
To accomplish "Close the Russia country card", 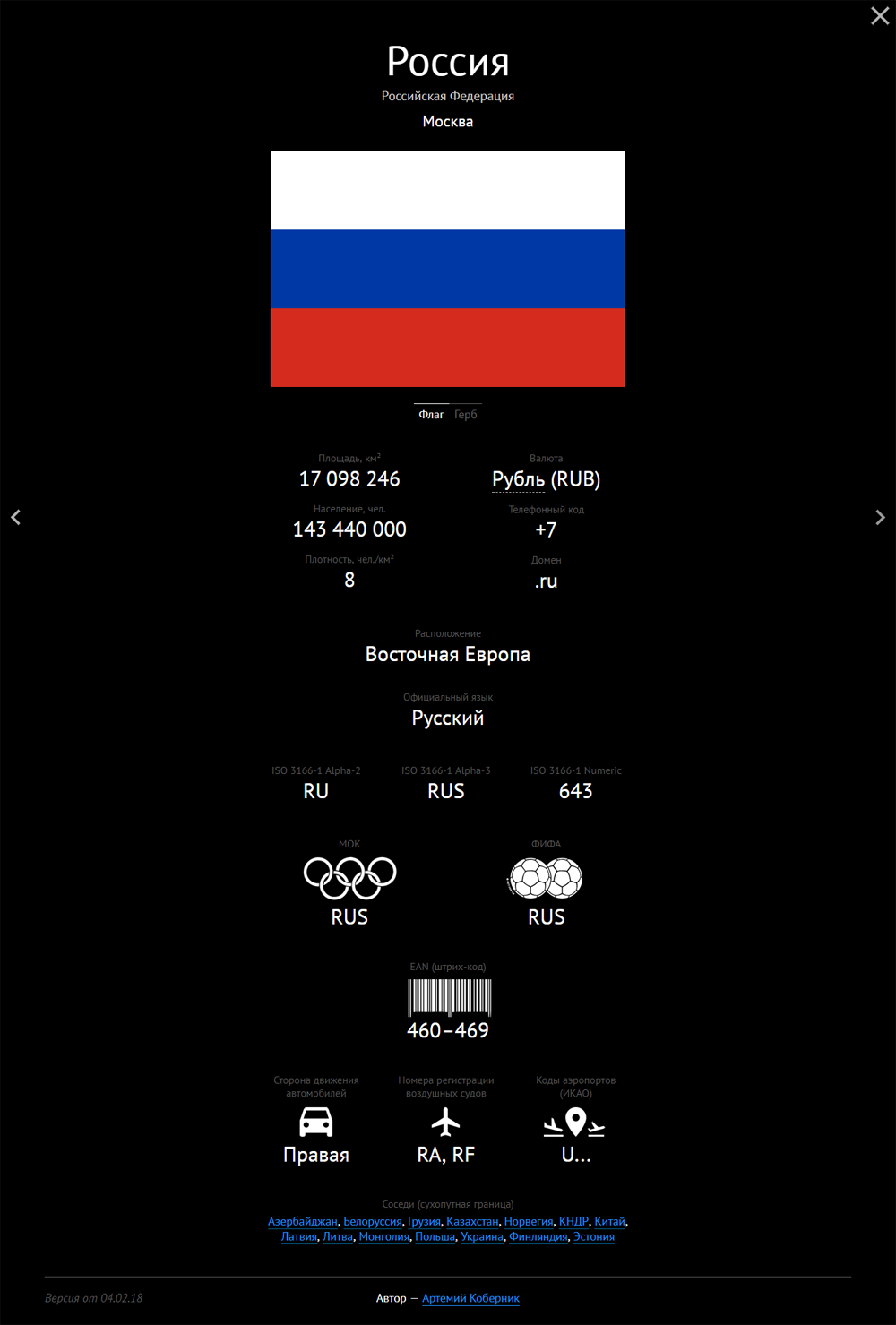I will [x=880, y=16].
